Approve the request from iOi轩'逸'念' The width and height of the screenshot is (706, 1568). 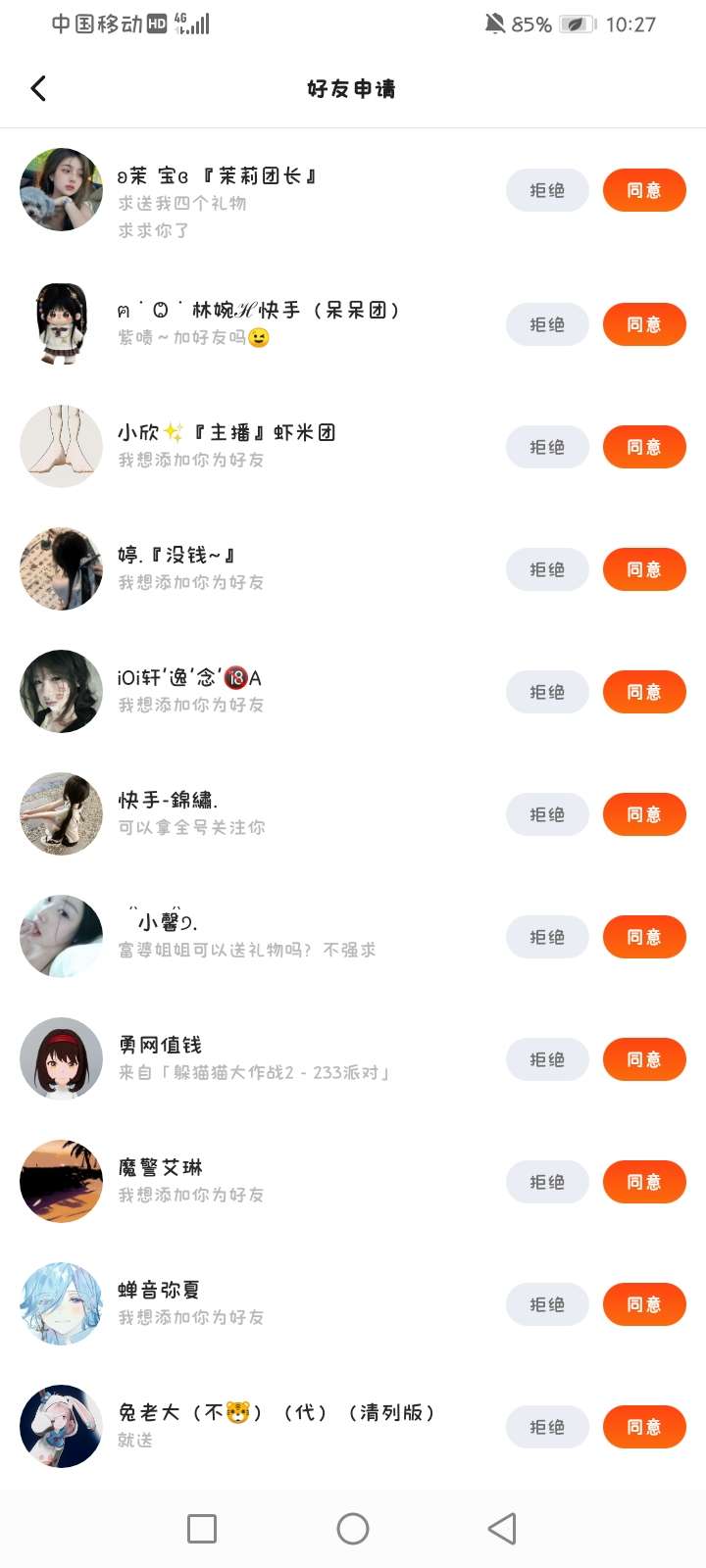pos(643,692)
